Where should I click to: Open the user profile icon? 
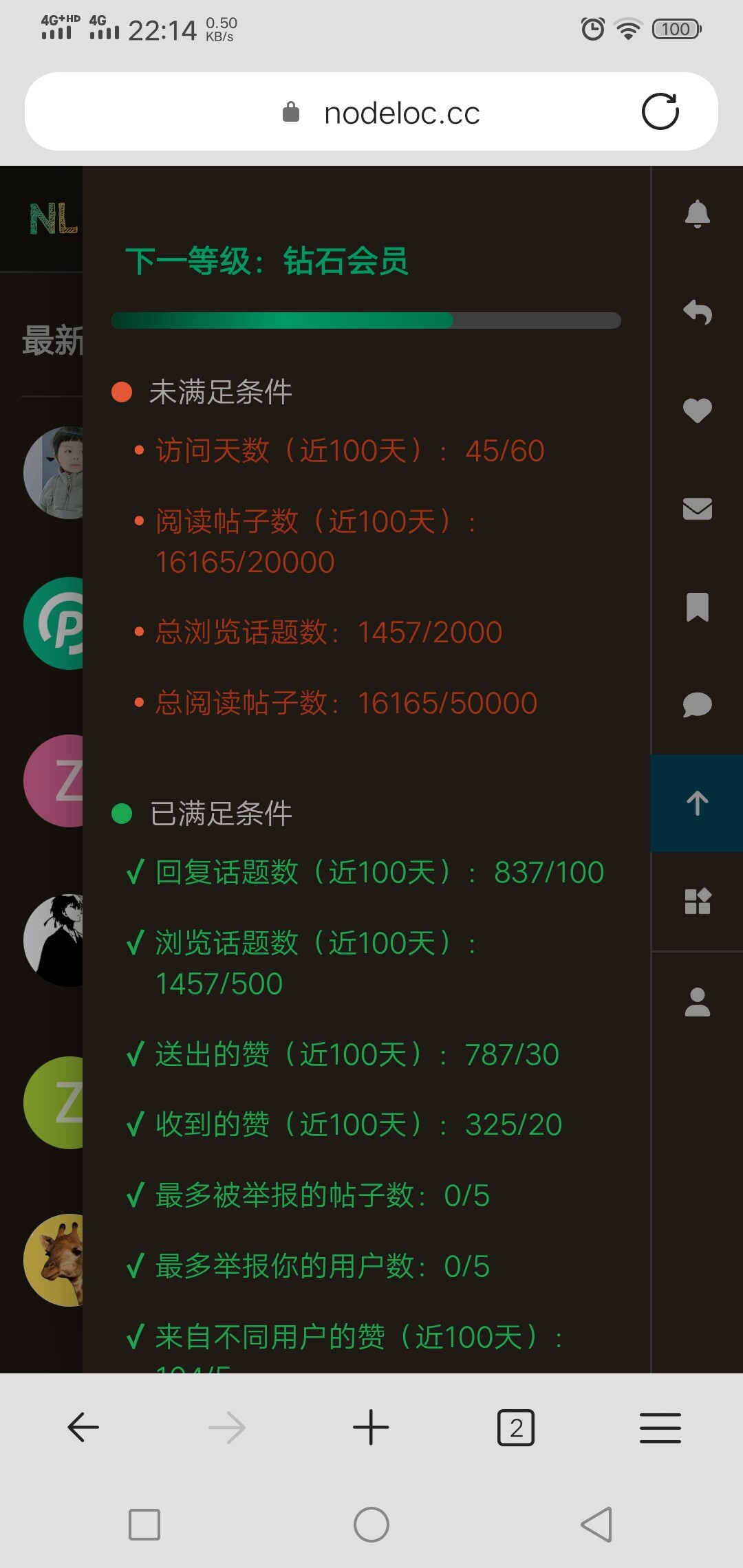tap(697, 1002)
